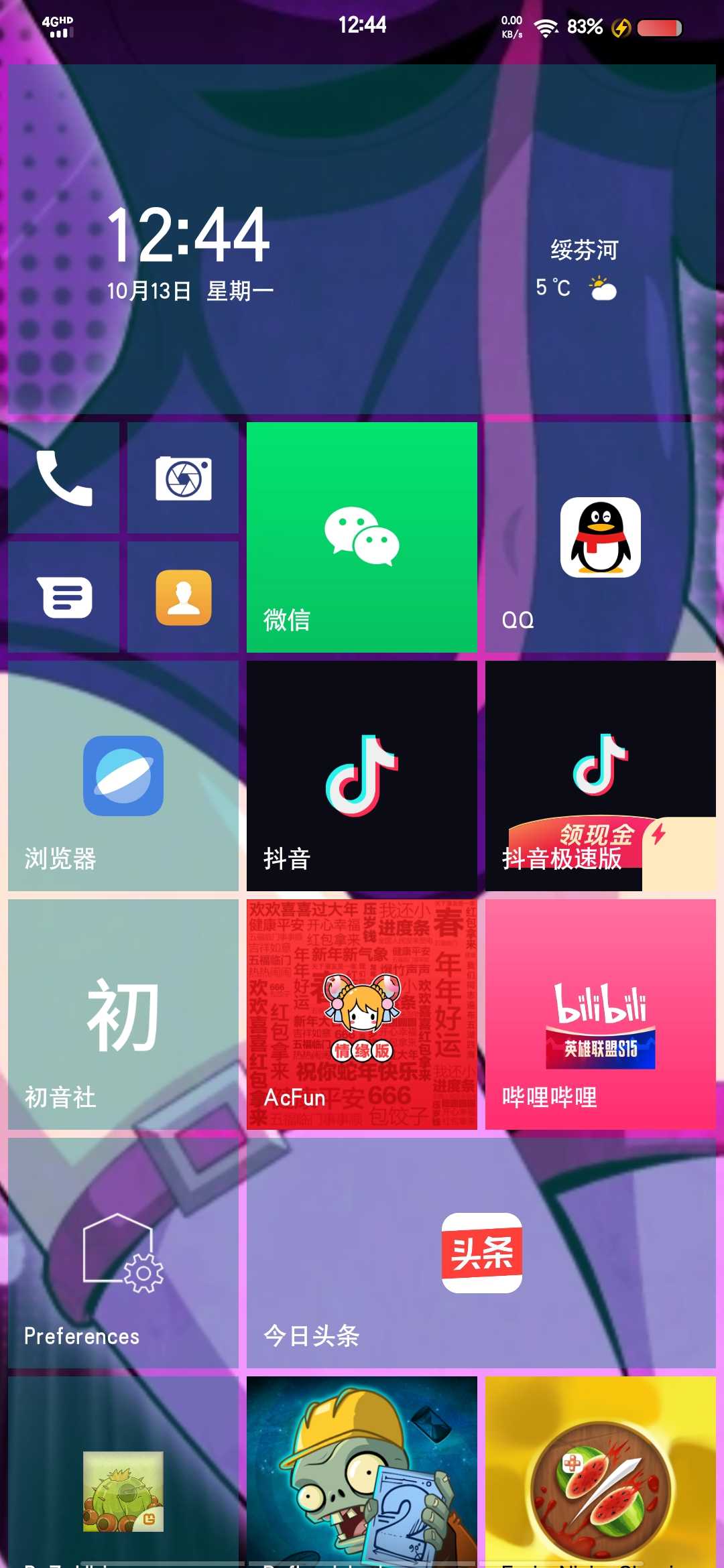Open the Phone dialer tile

click(64, 478)
